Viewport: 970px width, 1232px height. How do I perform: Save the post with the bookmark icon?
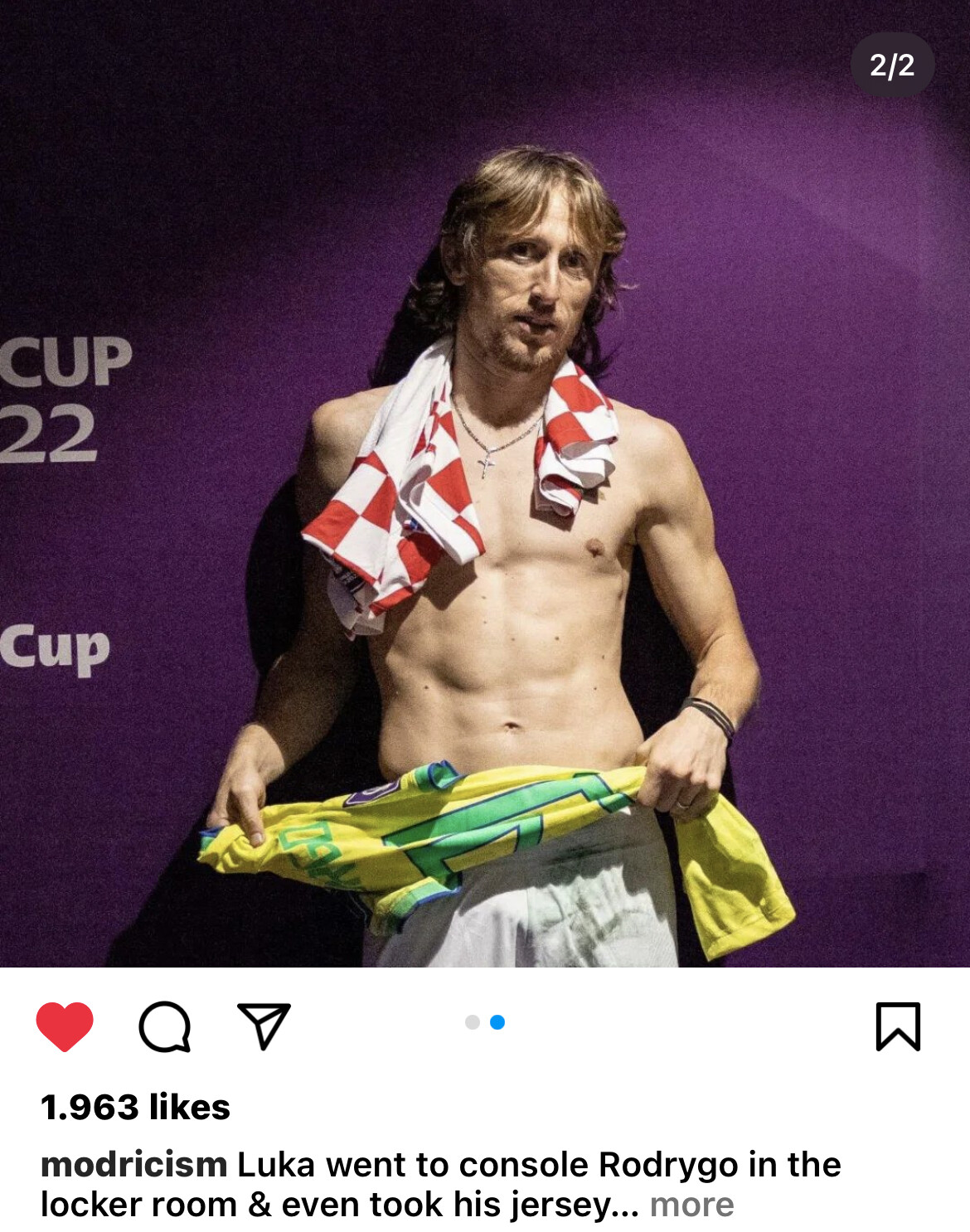898,1026
